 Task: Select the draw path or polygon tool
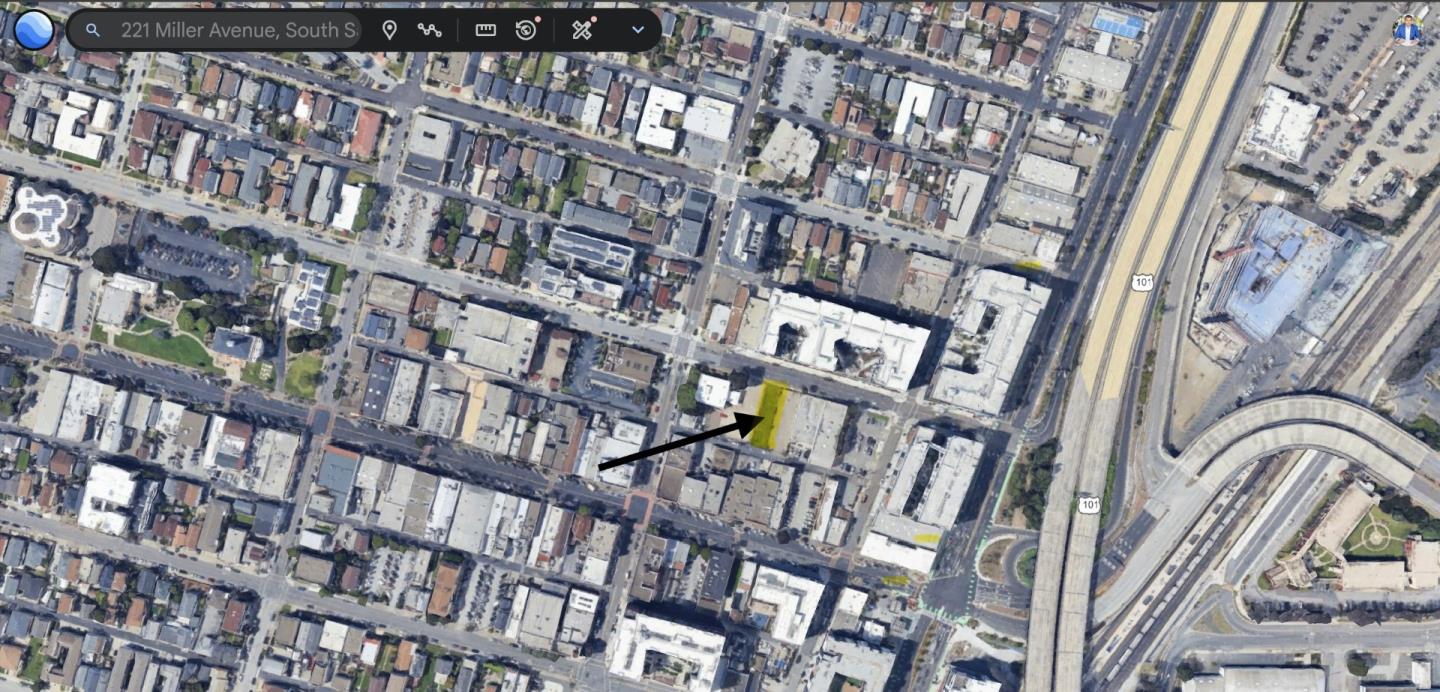point(429,30)
